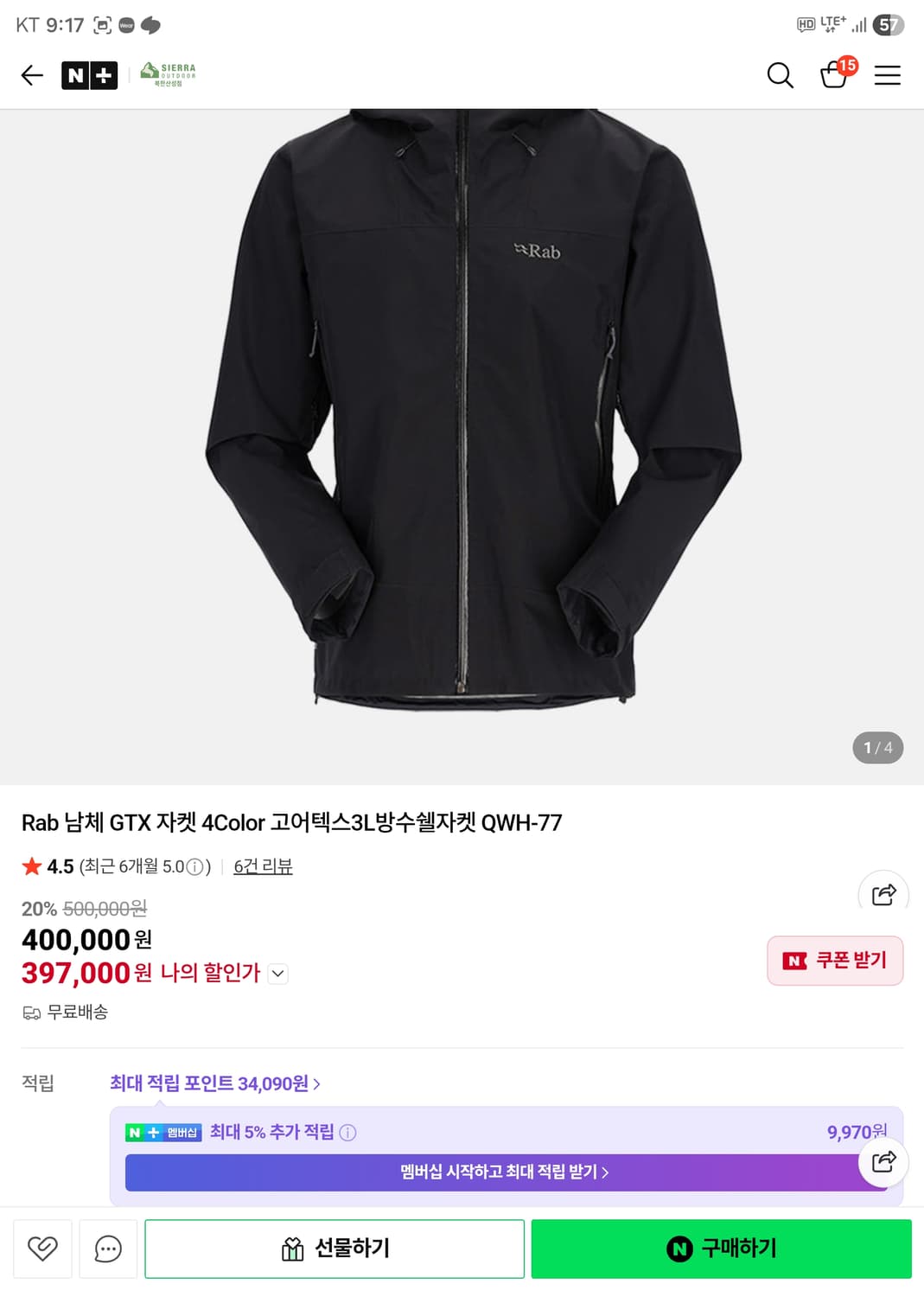The image size is (924, 1297).
Task: Open the search function
Action: (x=780, y=75)
